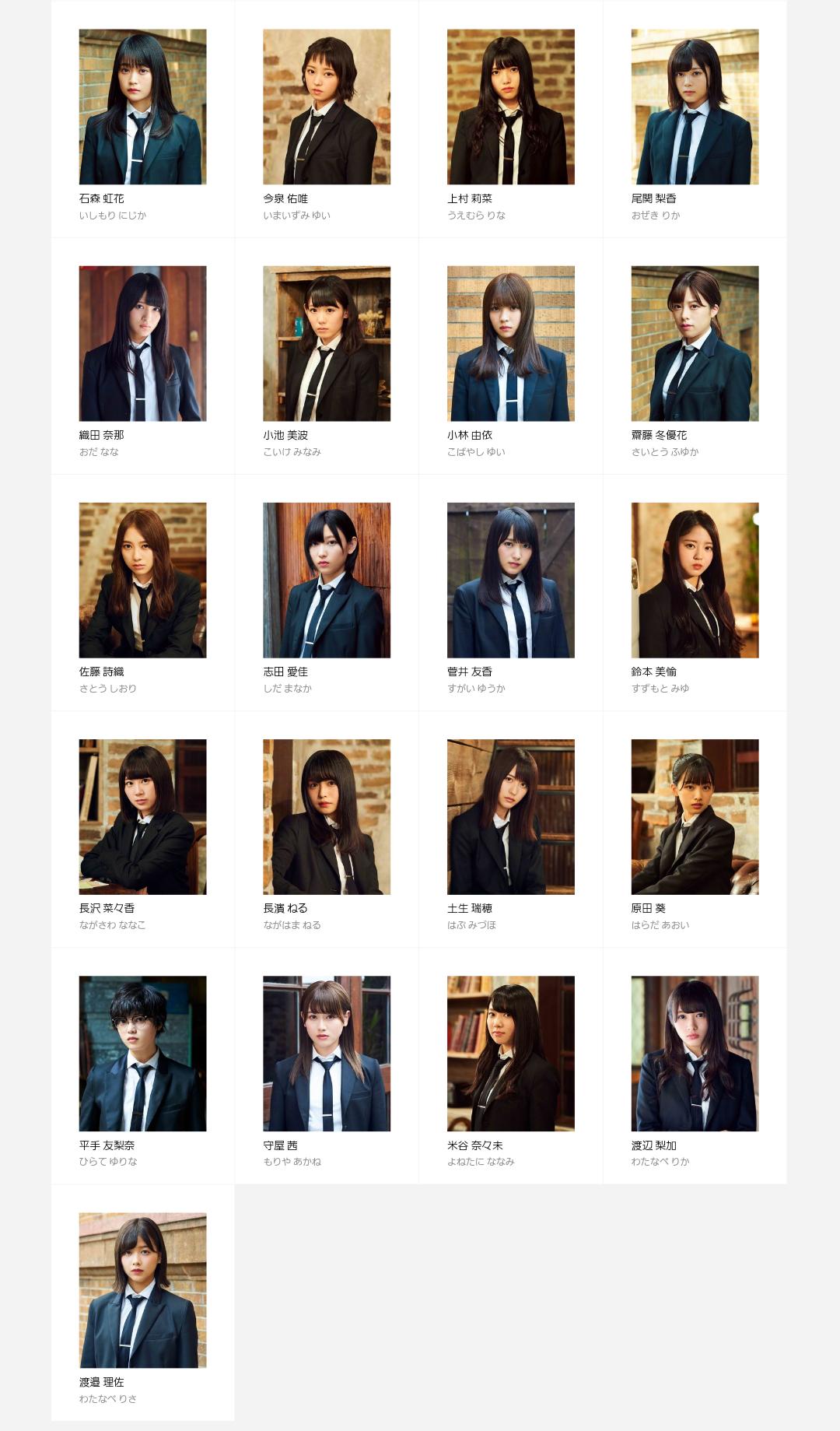
Task: Open the profile card labeled 石森 虹花
Action: 142,119
